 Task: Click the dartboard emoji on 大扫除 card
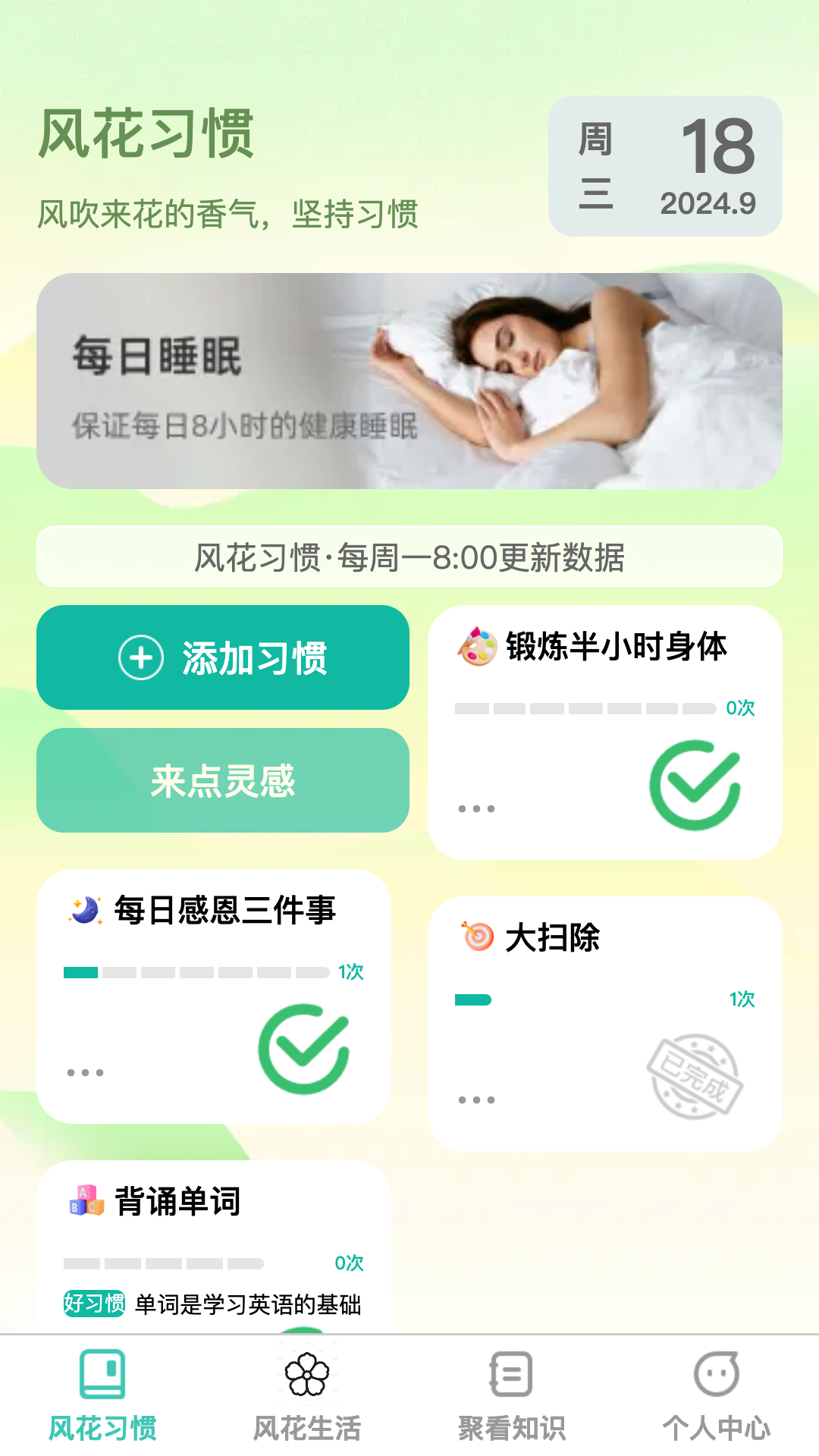click(477, 937)
